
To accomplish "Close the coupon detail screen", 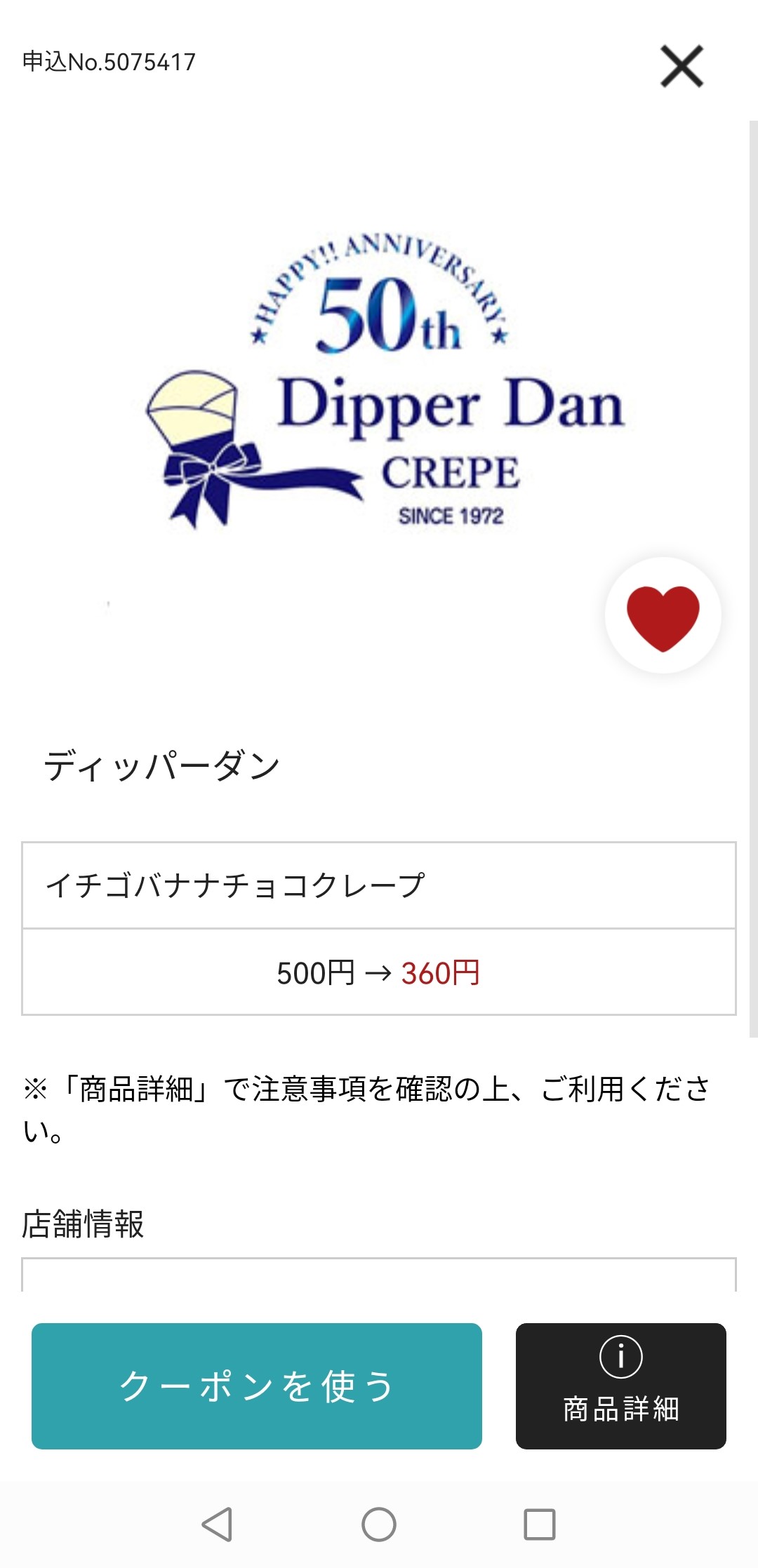I will click(681, 67).
